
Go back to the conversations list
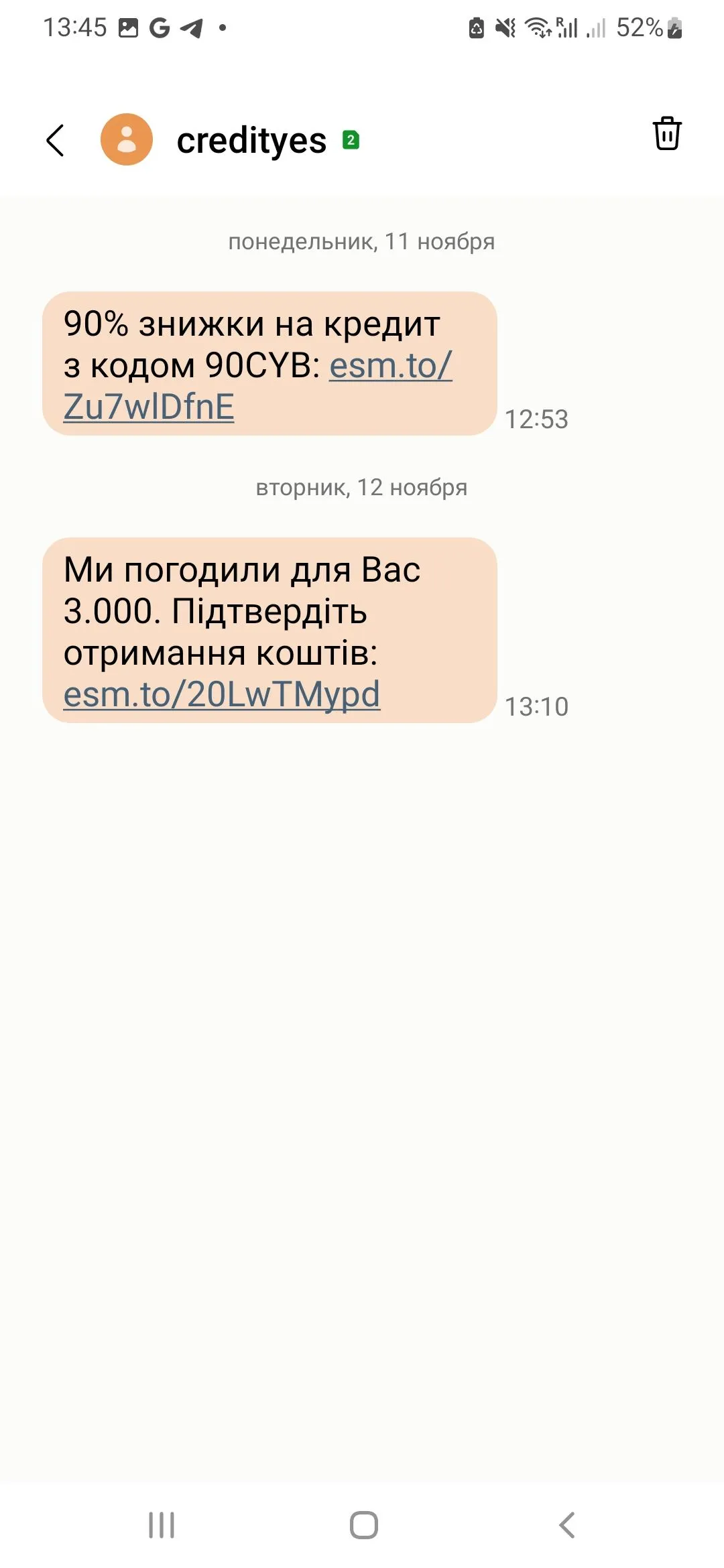tap(56, 141)
